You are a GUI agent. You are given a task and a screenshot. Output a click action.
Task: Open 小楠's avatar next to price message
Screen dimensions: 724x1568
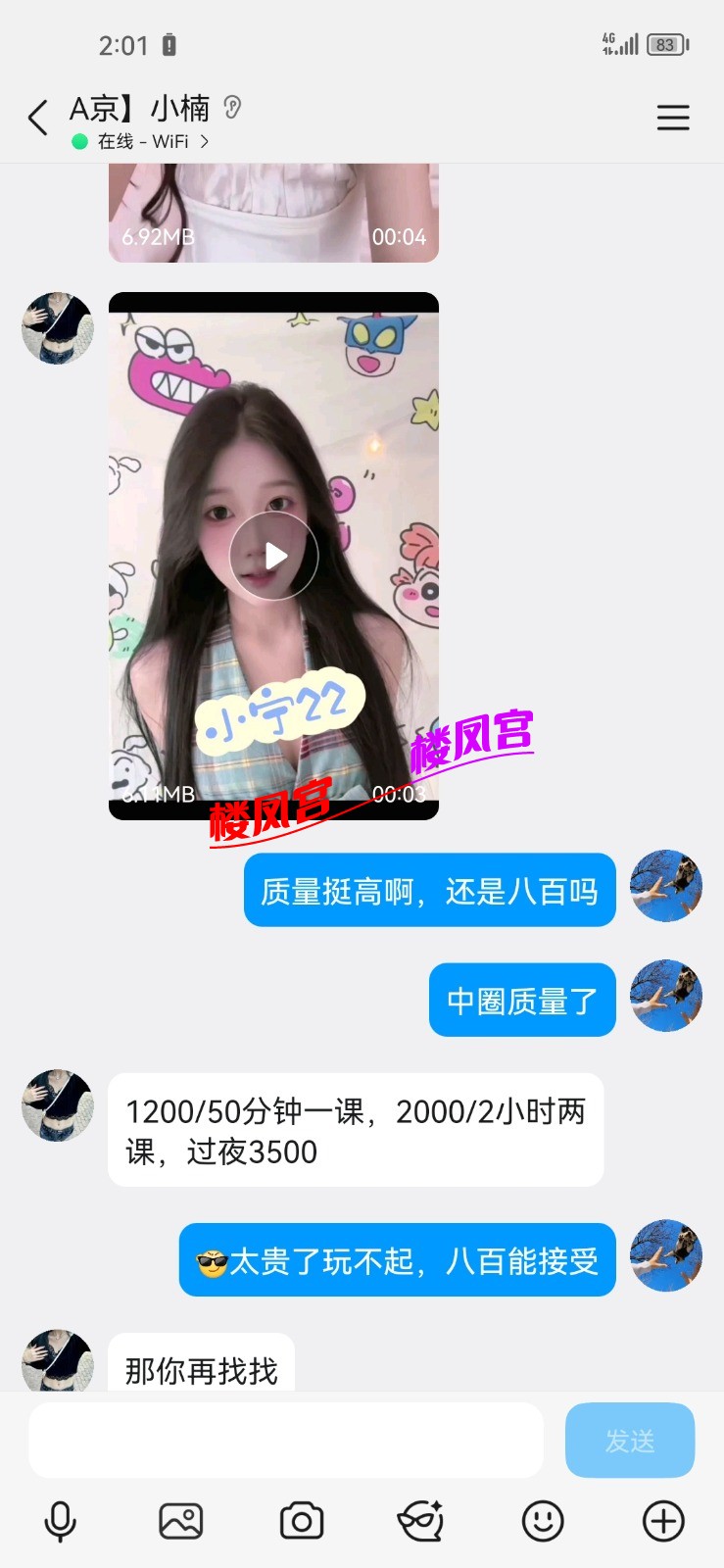56,1106
